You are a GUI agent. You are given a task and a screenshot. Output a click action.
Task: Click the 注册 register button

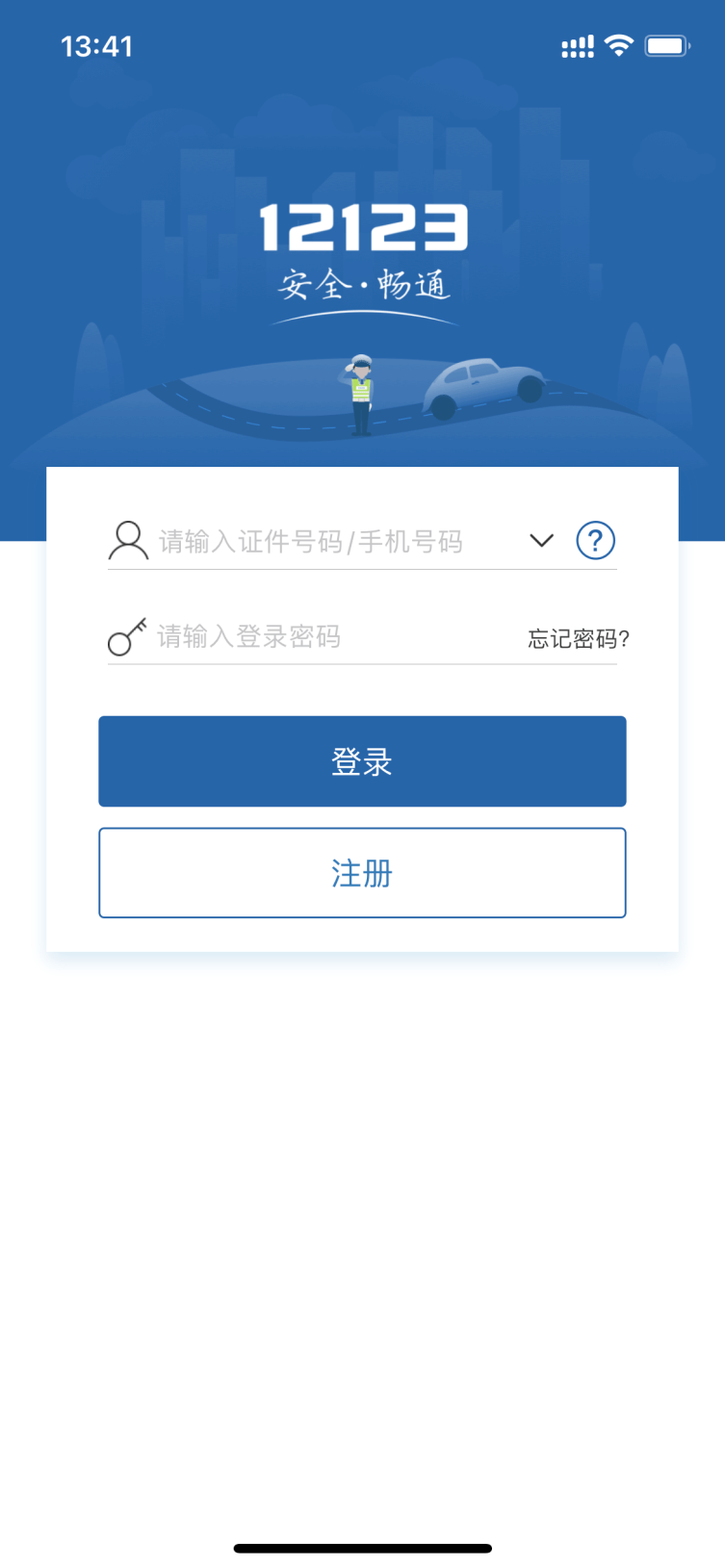click(362, 872)
